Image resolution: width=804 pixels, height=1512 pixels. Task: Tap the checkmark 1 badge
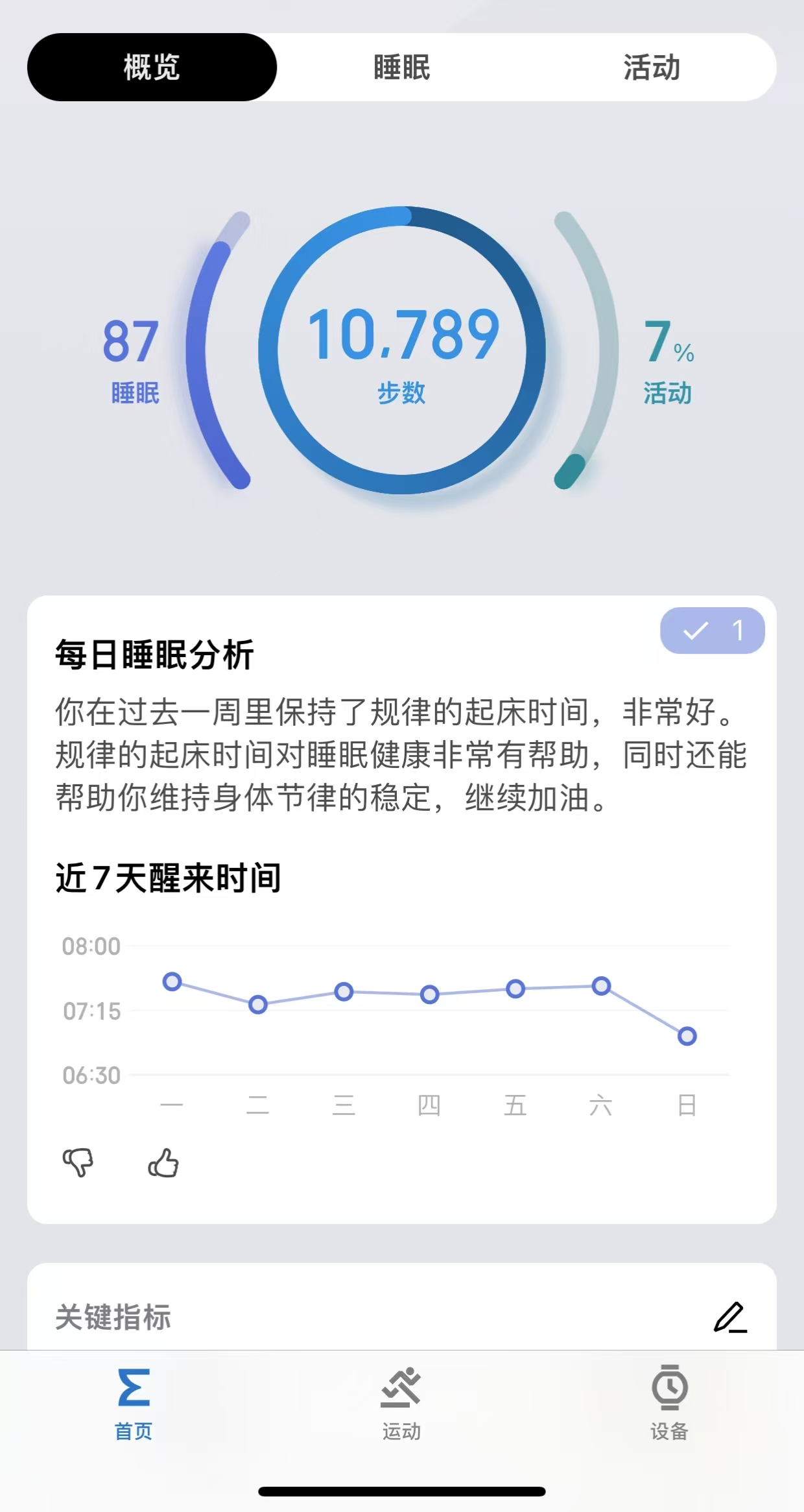[x=712, y=630]
